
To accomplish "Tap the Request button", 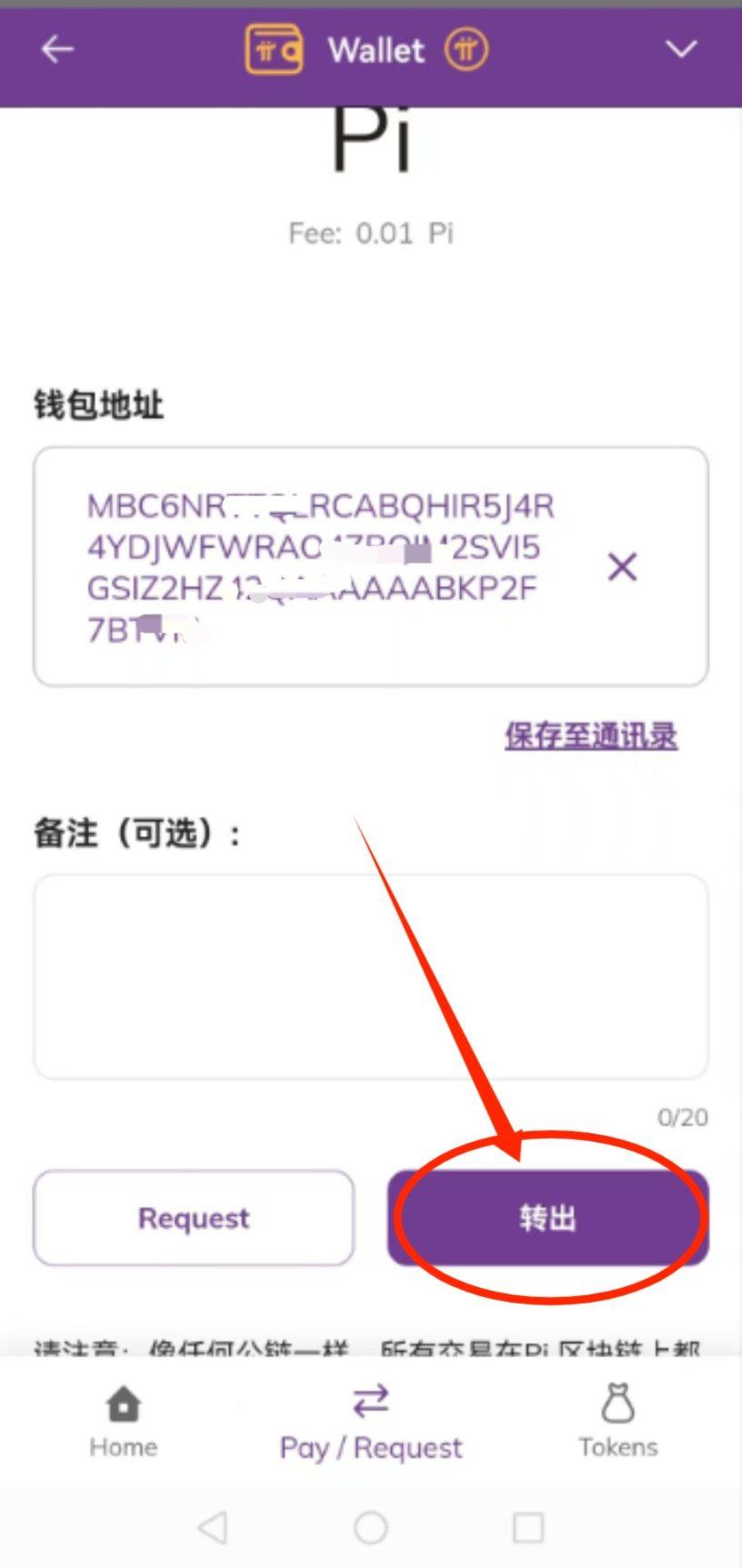I will [x=194, y=1218].
